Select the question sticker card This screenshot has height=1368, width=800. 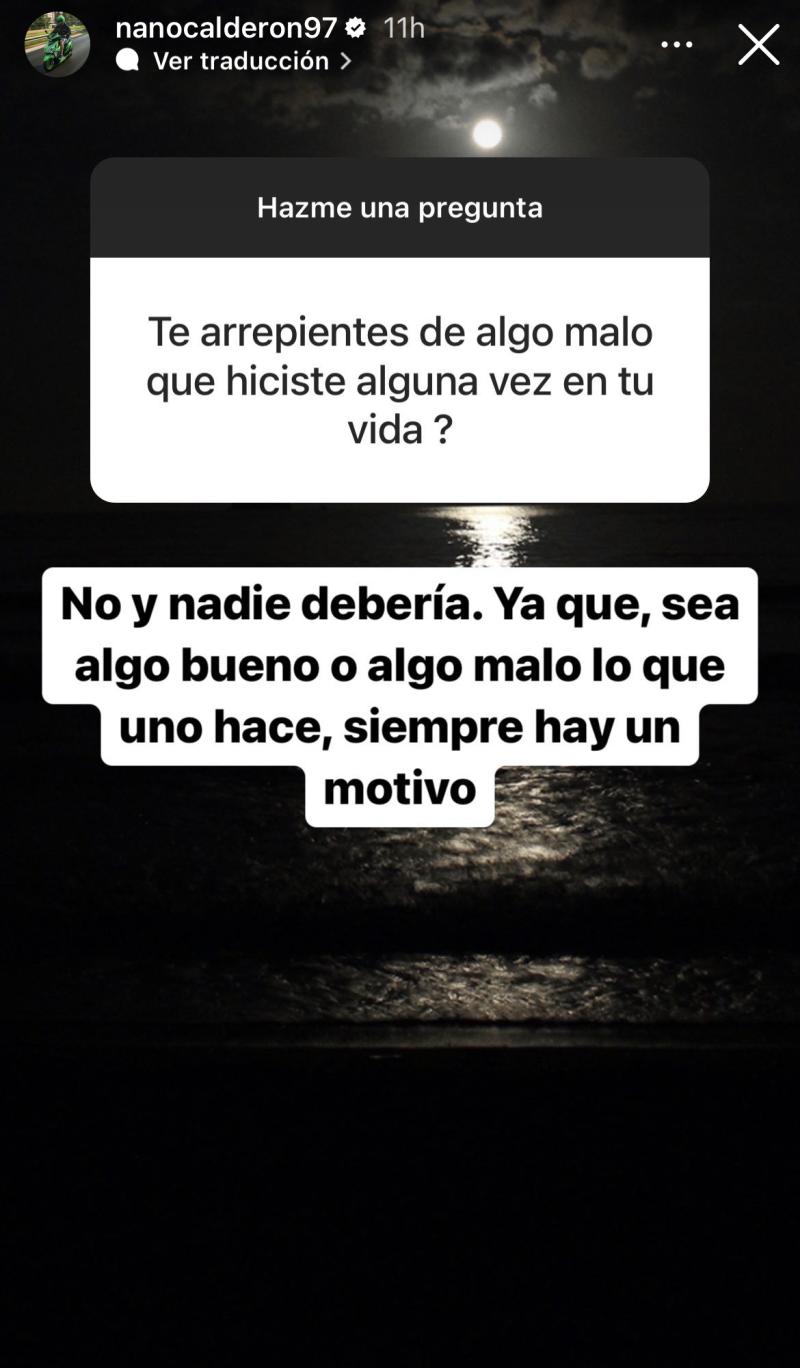point(400,330)
